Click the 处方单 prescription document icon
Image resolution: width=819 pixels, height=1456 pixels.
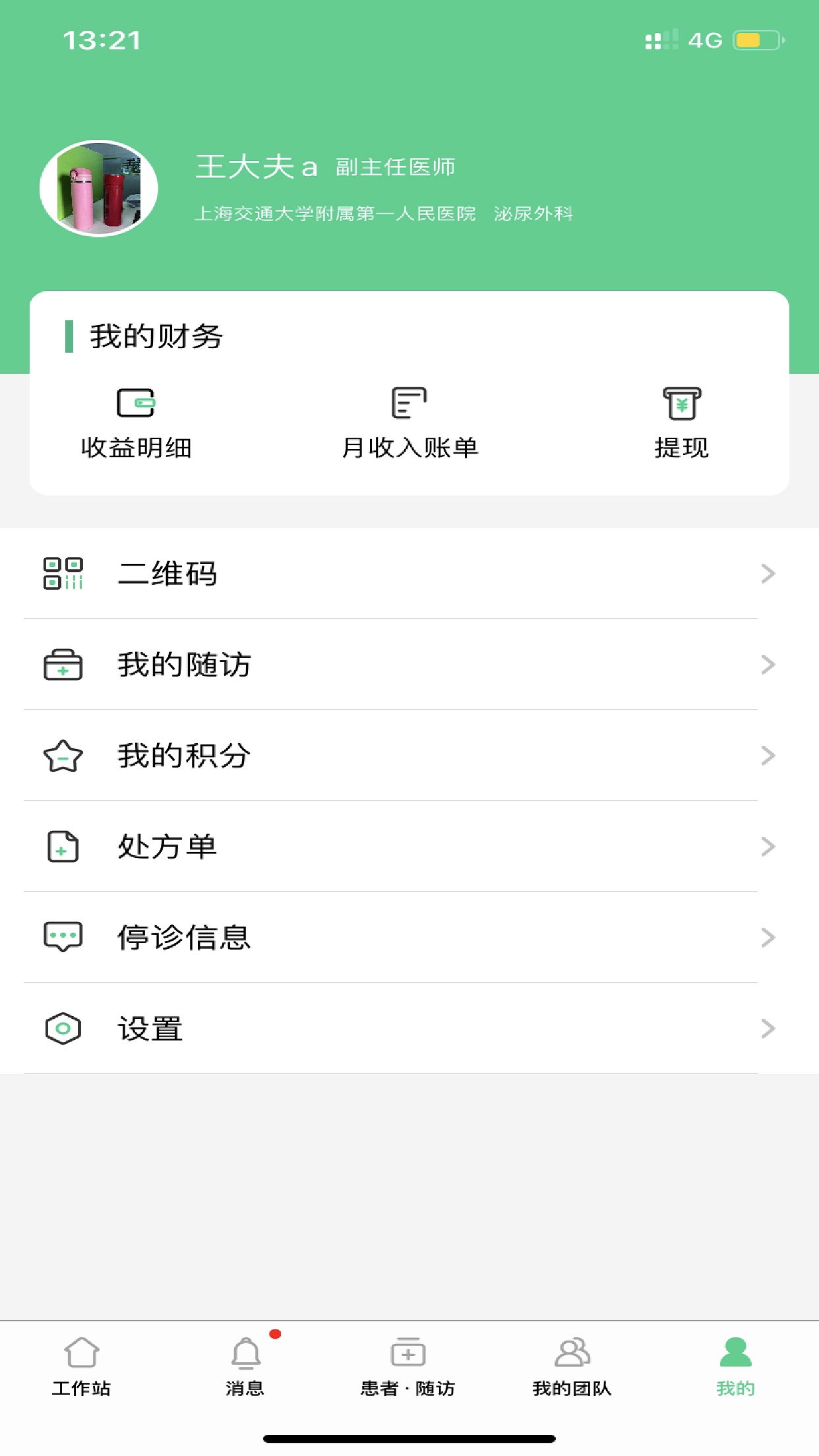(63, 847)
